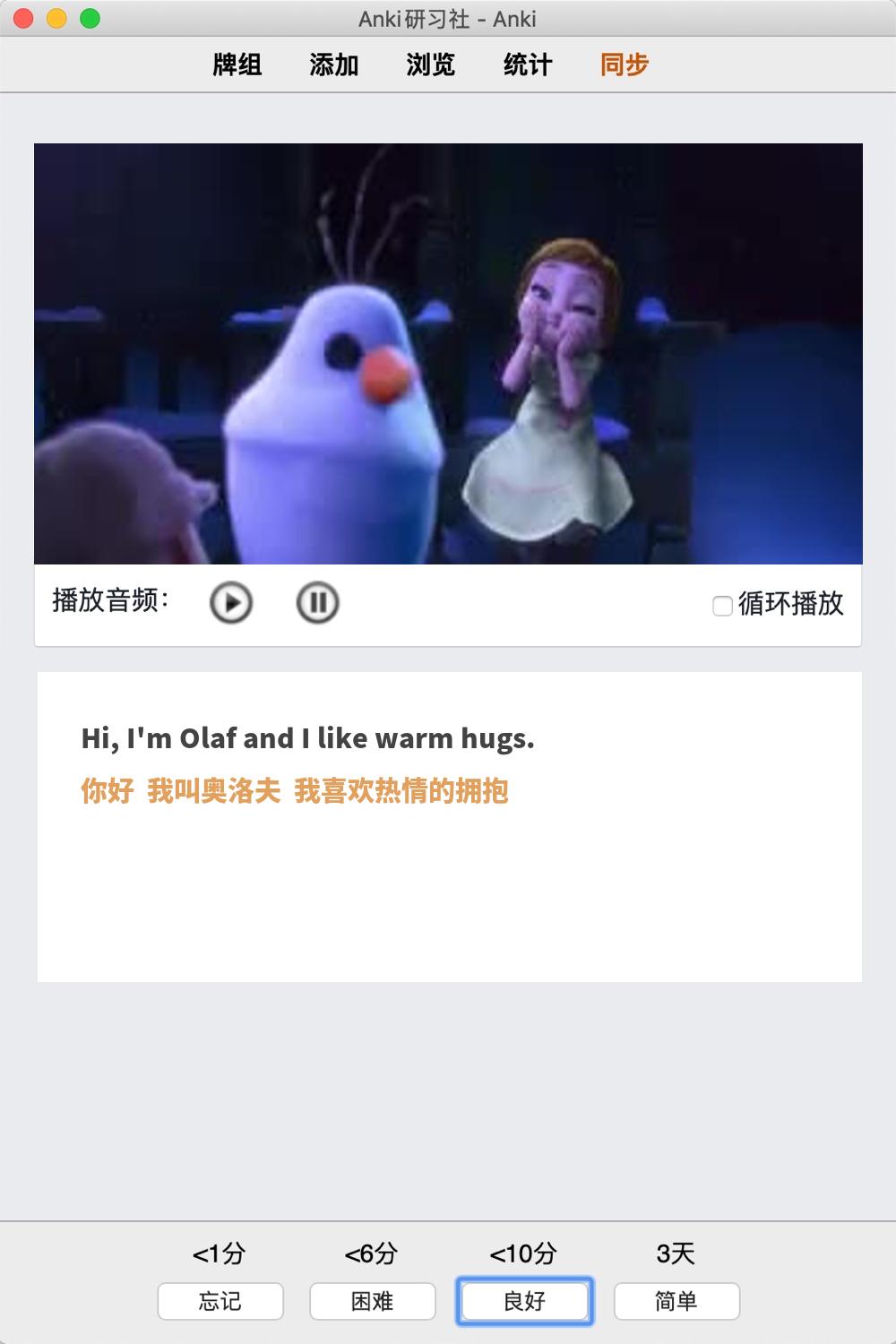Rate the card as 良好
The image size is (896, 1344).
[x=525, y=1301]
